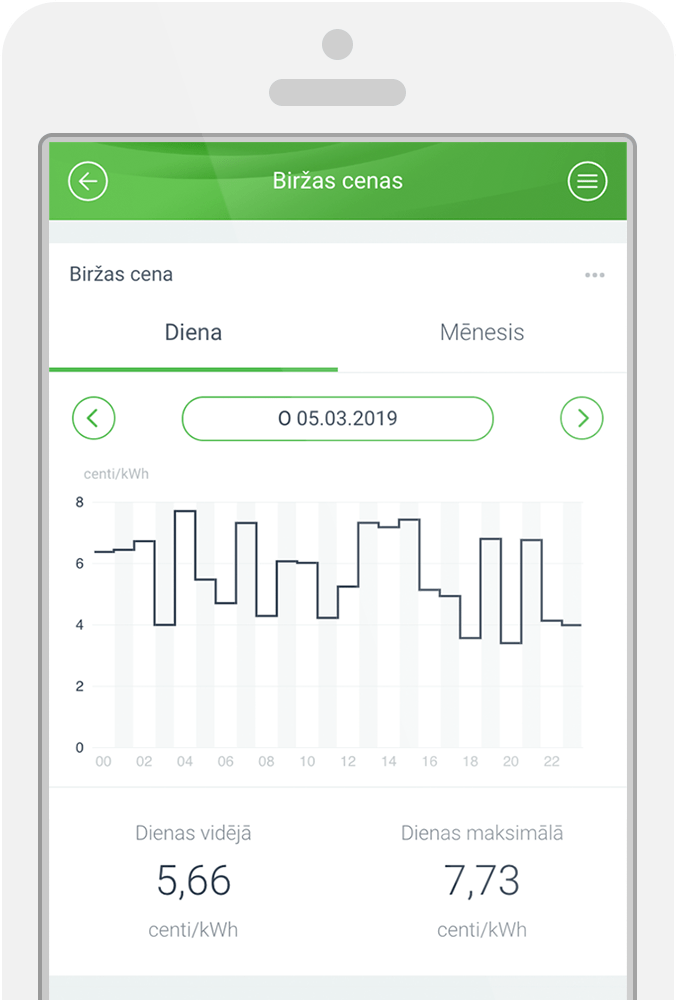Open the hamburger menu

click(588, 181)
